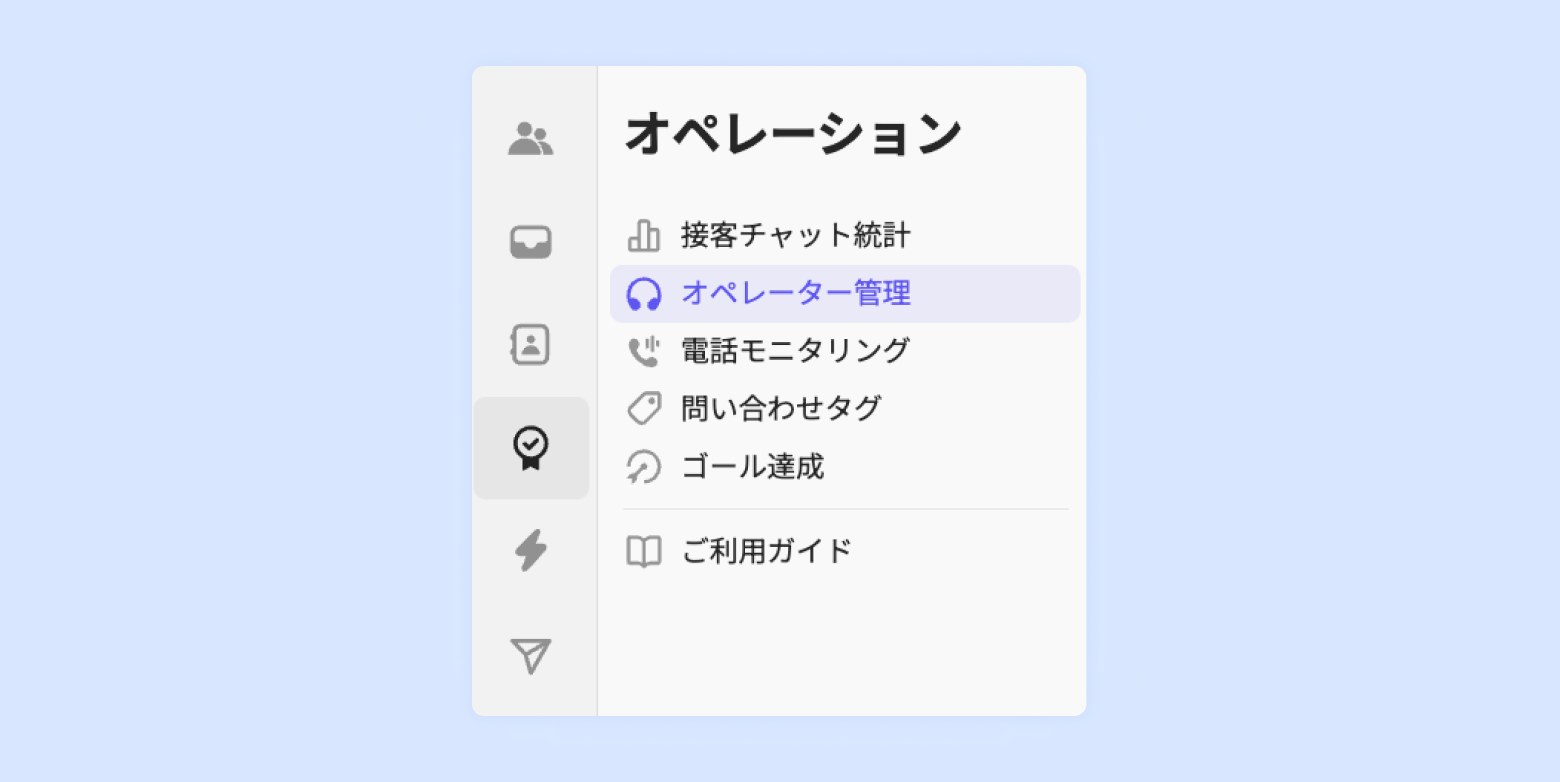This screenshot has width=1560, height=782.
Task: Open 電話モニタリング menu item
Action: point(795,351)
